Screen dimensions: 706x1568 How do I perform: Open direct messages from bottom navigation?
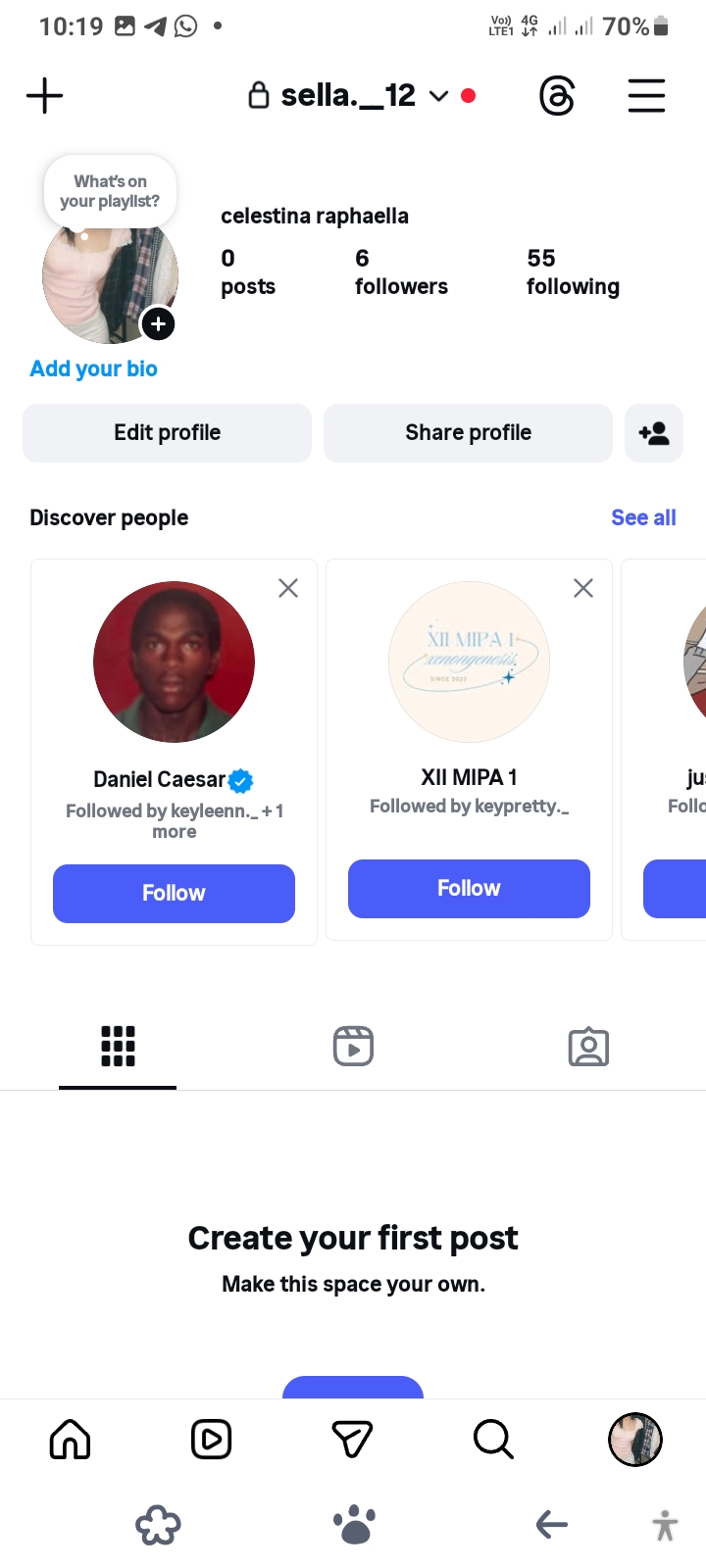(x=352, y=1440)
